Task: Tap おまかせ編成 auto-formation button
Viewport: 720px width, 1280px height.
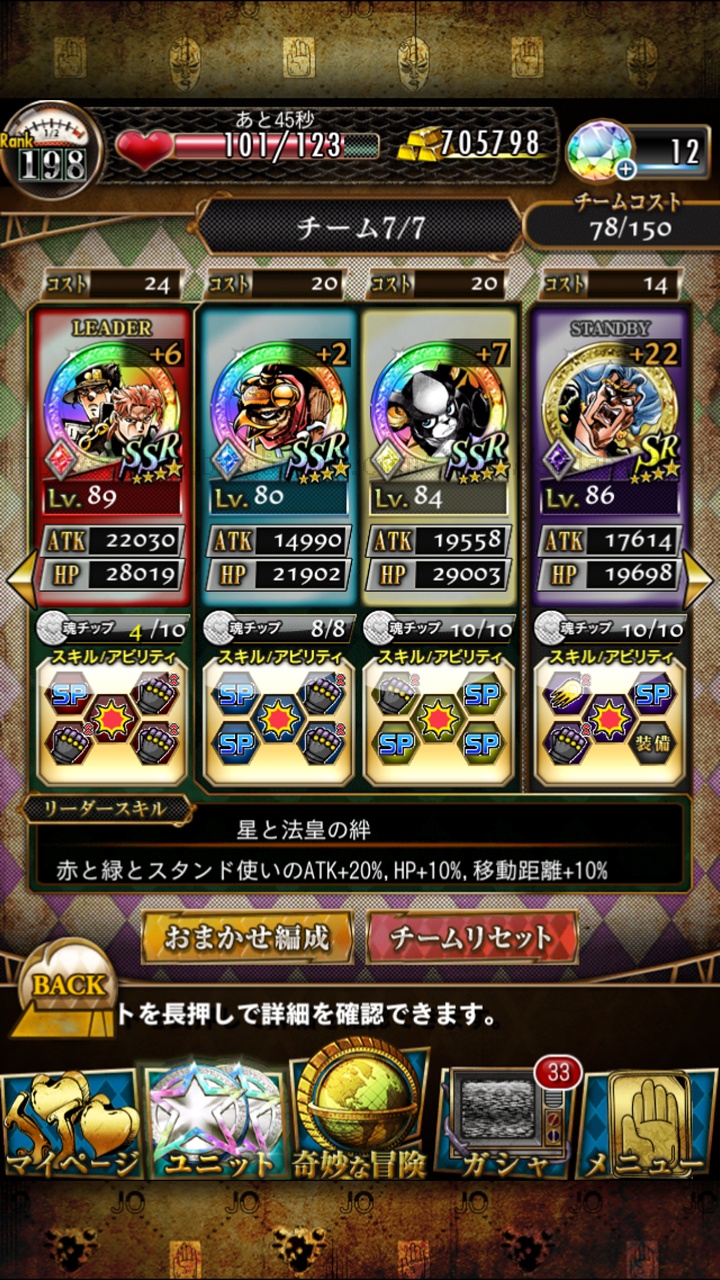Action: click(x=247, y=938)
